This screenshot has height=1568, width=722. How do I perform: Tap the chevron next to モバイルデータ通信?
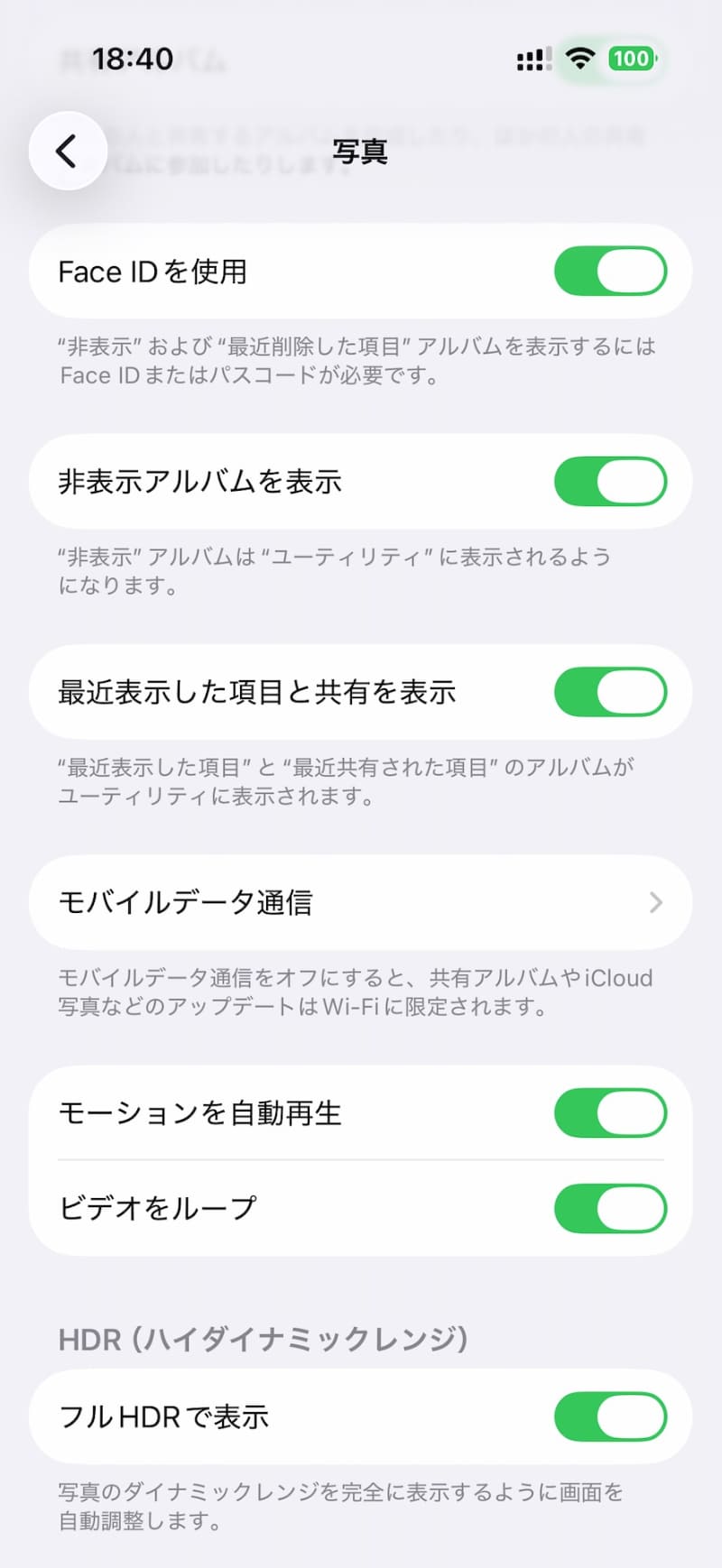click(656, 902)
